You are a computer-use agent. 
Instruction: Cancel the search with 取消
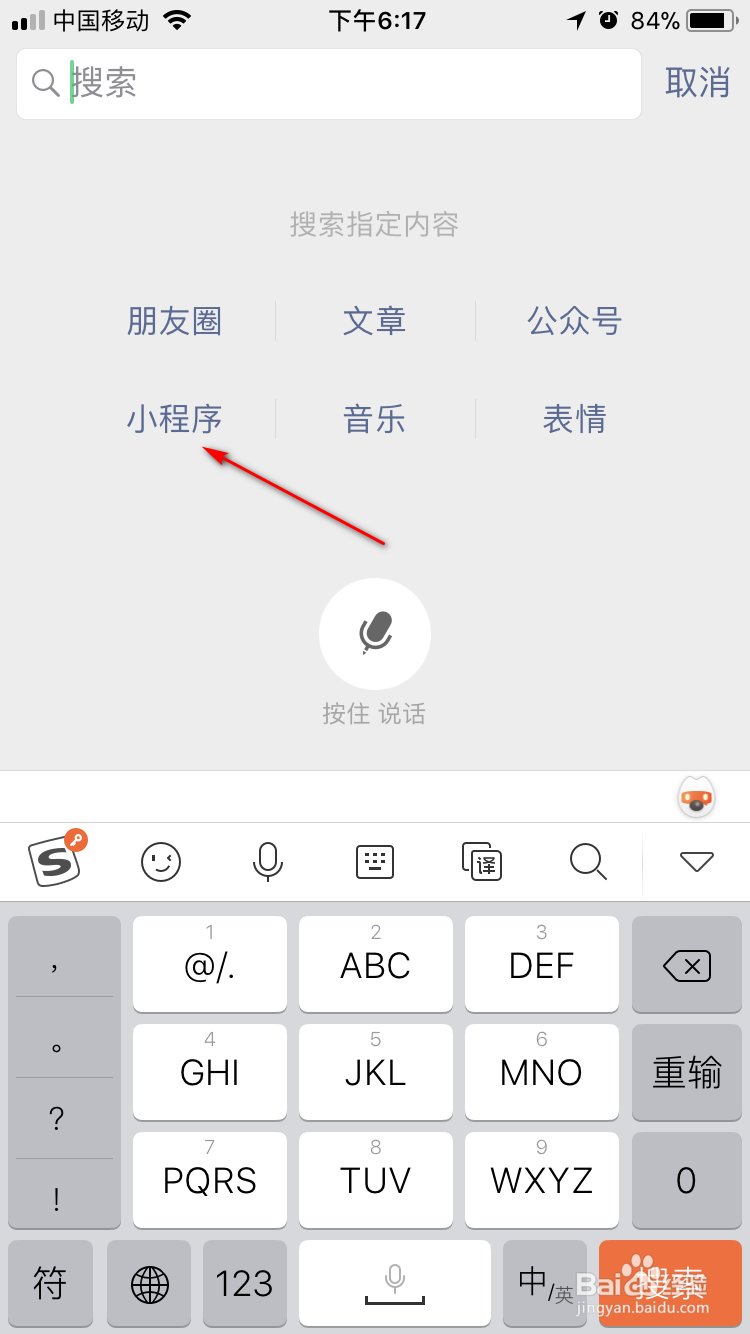tap(697, 83)
